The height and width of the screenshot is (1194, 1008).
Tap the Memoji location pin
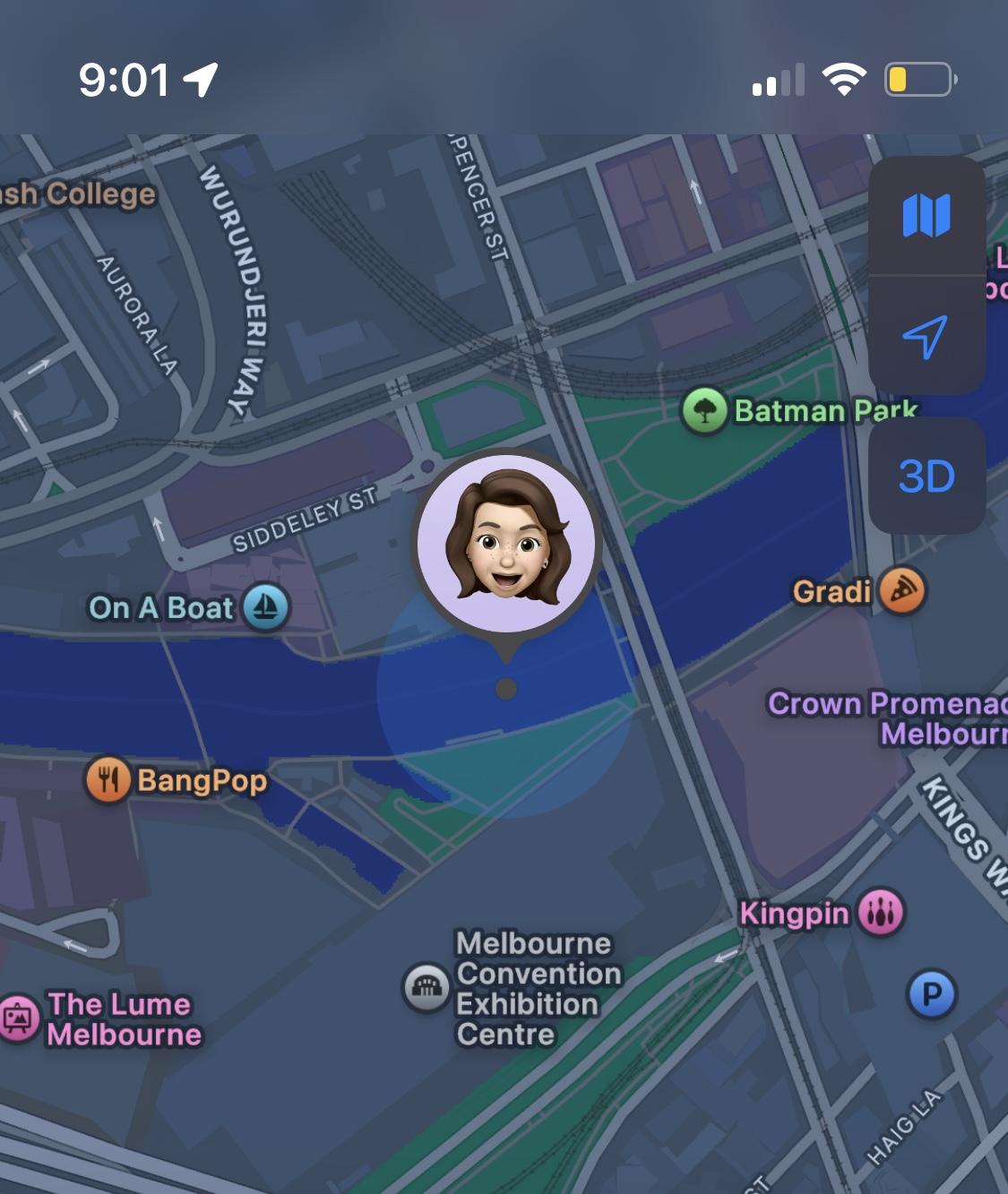pos(506,541)
